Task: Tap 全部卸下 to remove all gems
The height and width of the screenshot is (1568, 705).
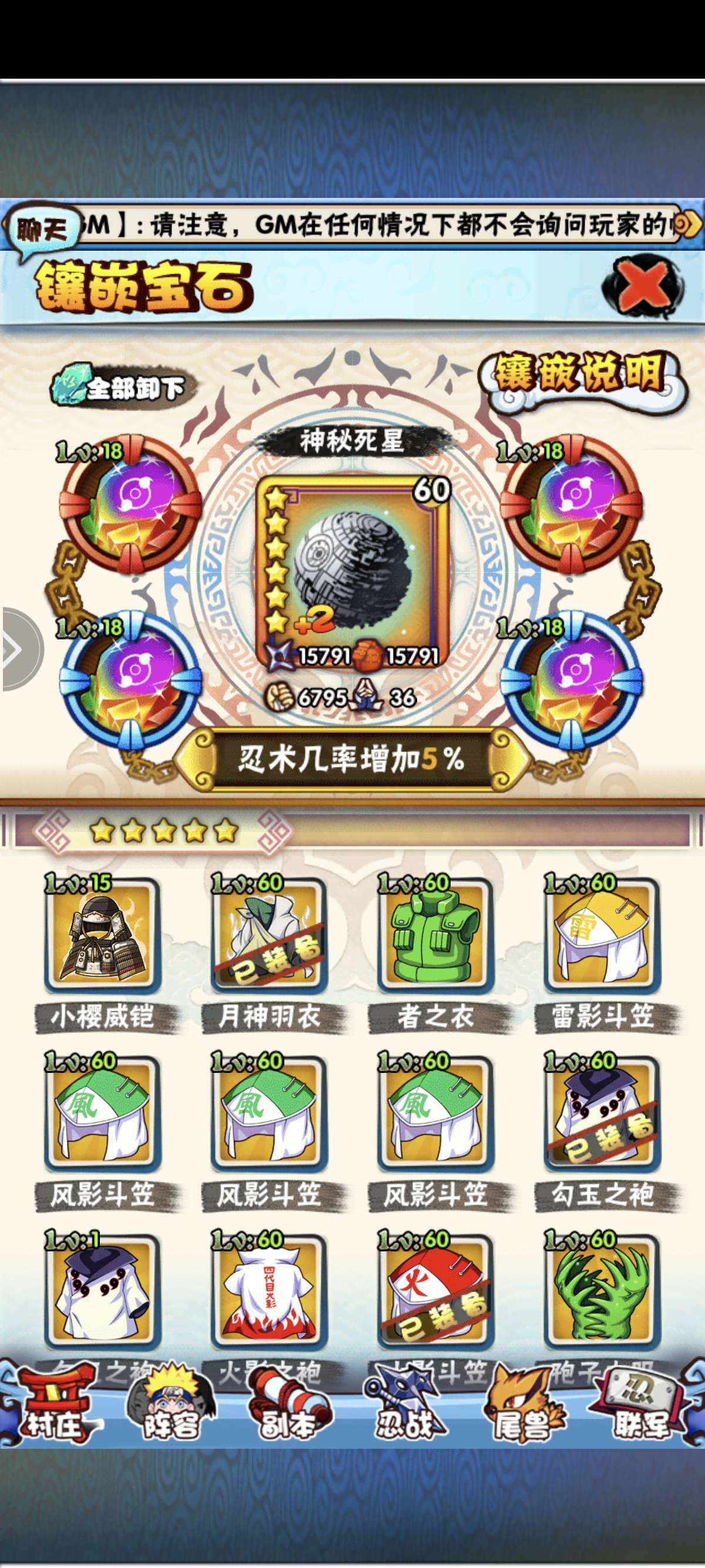Action: [120, 388]
